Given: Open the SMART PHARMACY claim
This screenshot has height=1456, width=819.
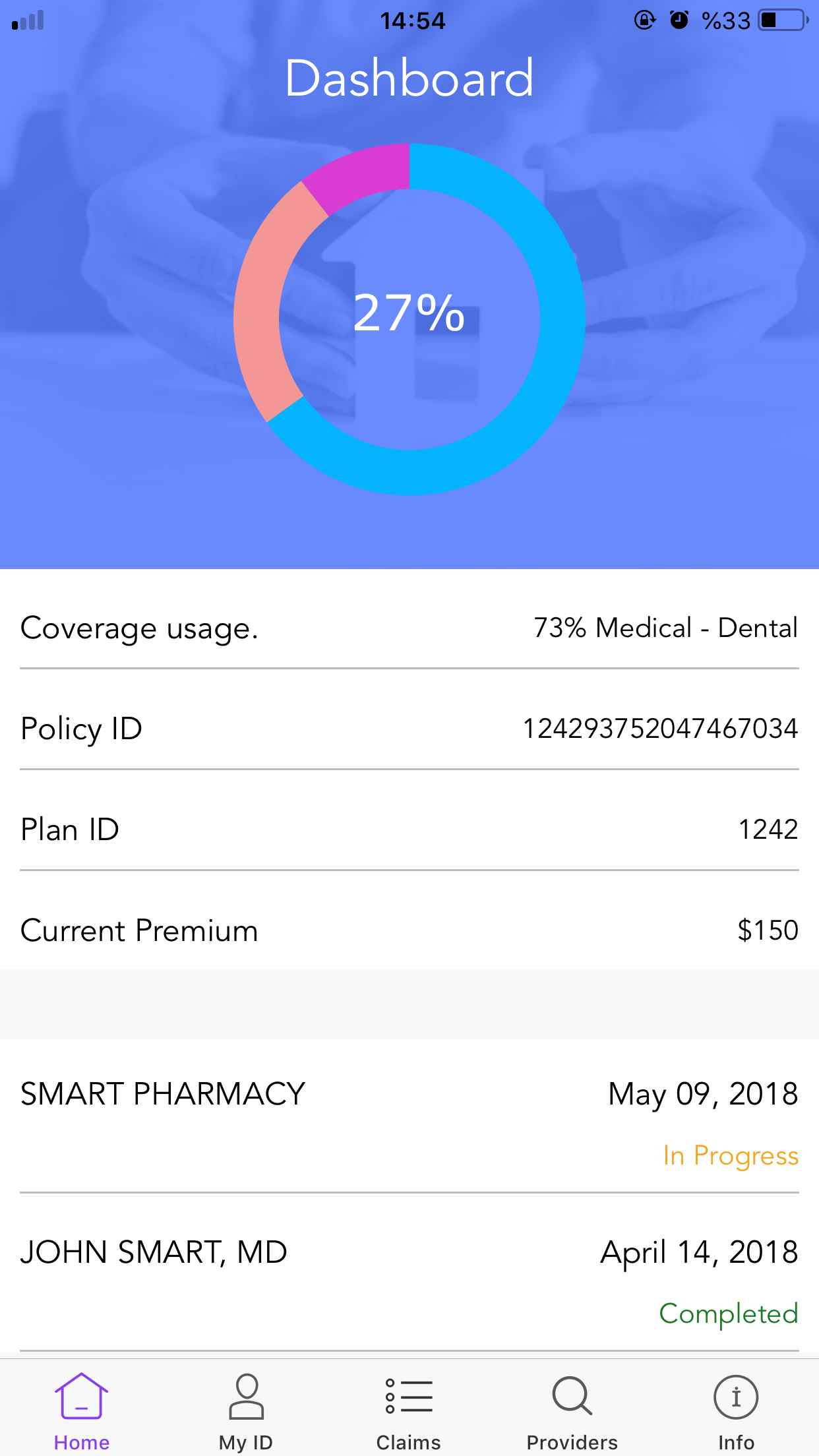Looking at the screenshot, I should point(409,1116).
